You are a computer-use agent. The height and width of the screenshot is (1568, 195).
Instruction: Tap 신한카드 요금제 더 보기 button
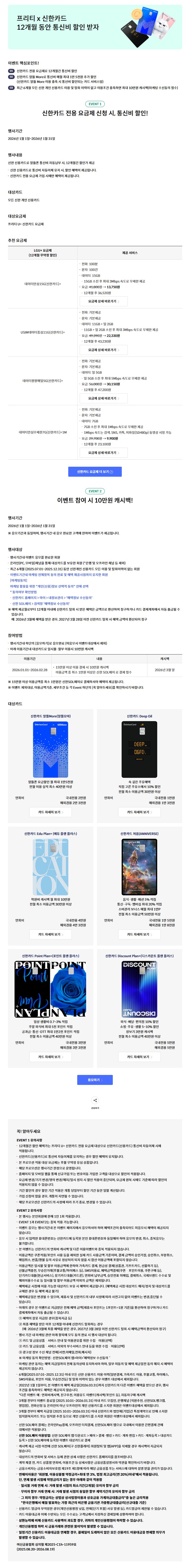point(95,472)
